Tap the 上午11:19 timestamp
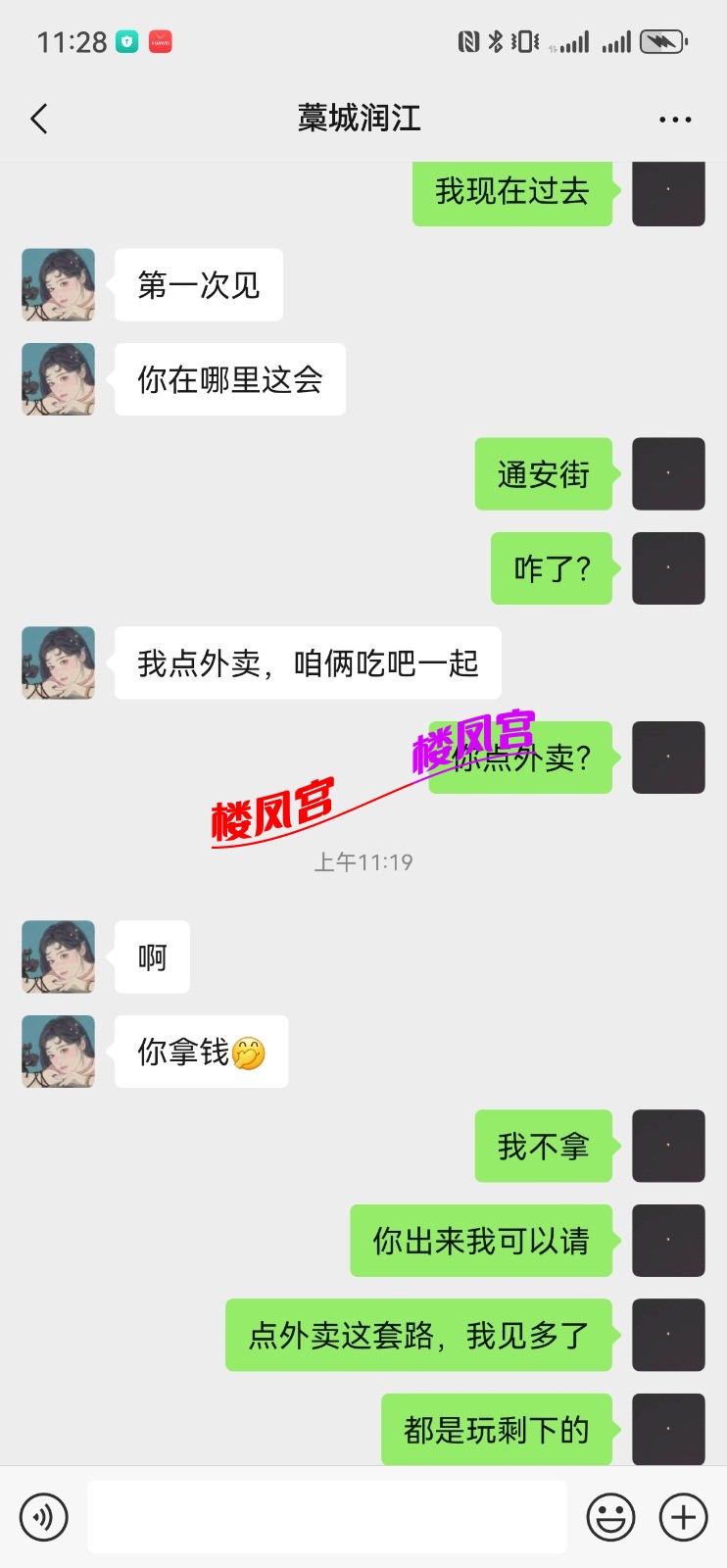The width and height of the screenshot is (727, 1568). click(363, 861)
